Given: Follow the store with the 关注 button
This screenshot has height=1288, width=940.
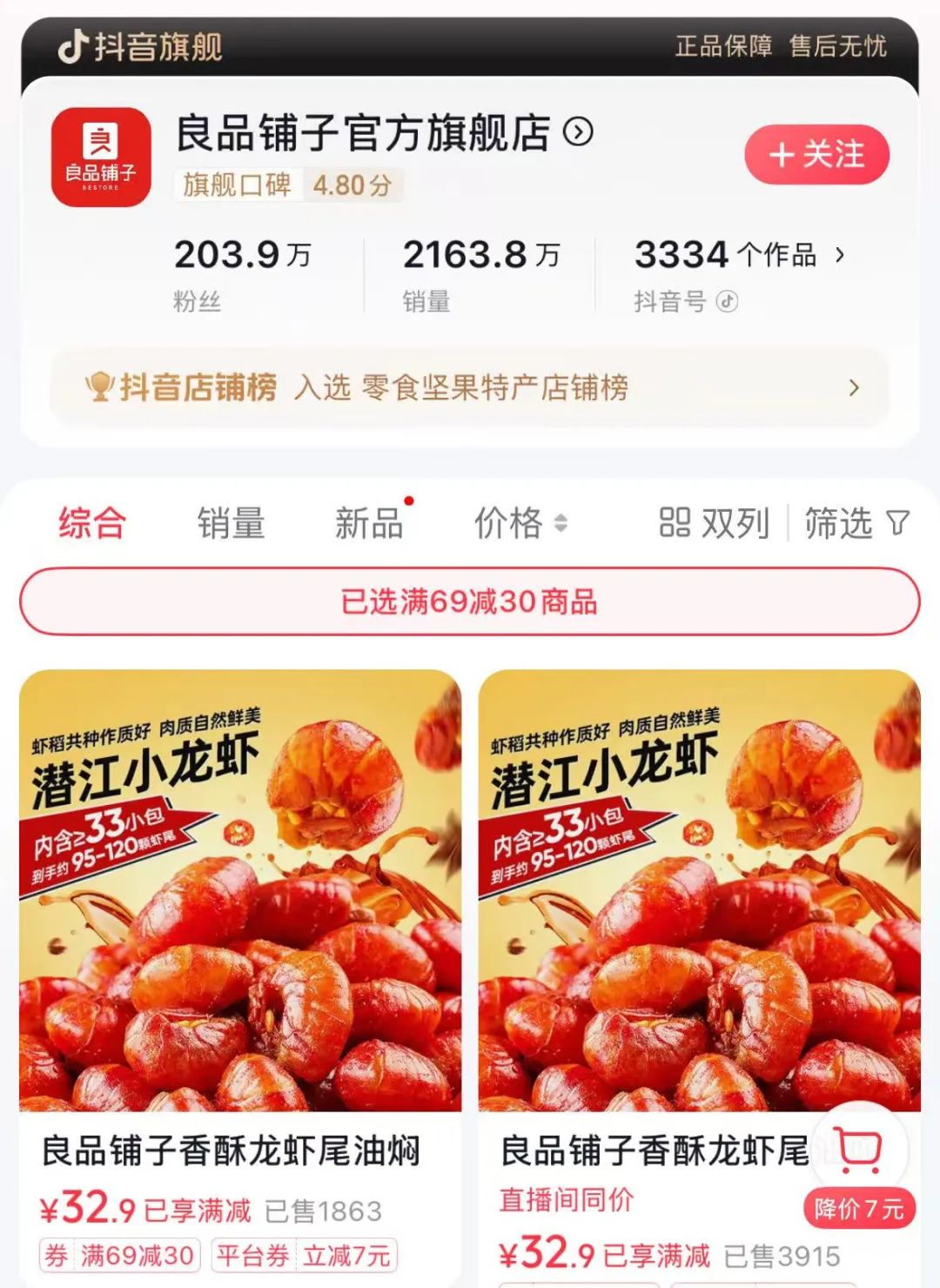Looking at the screenshot, I should pyautogui.click(x=816, y=155).
